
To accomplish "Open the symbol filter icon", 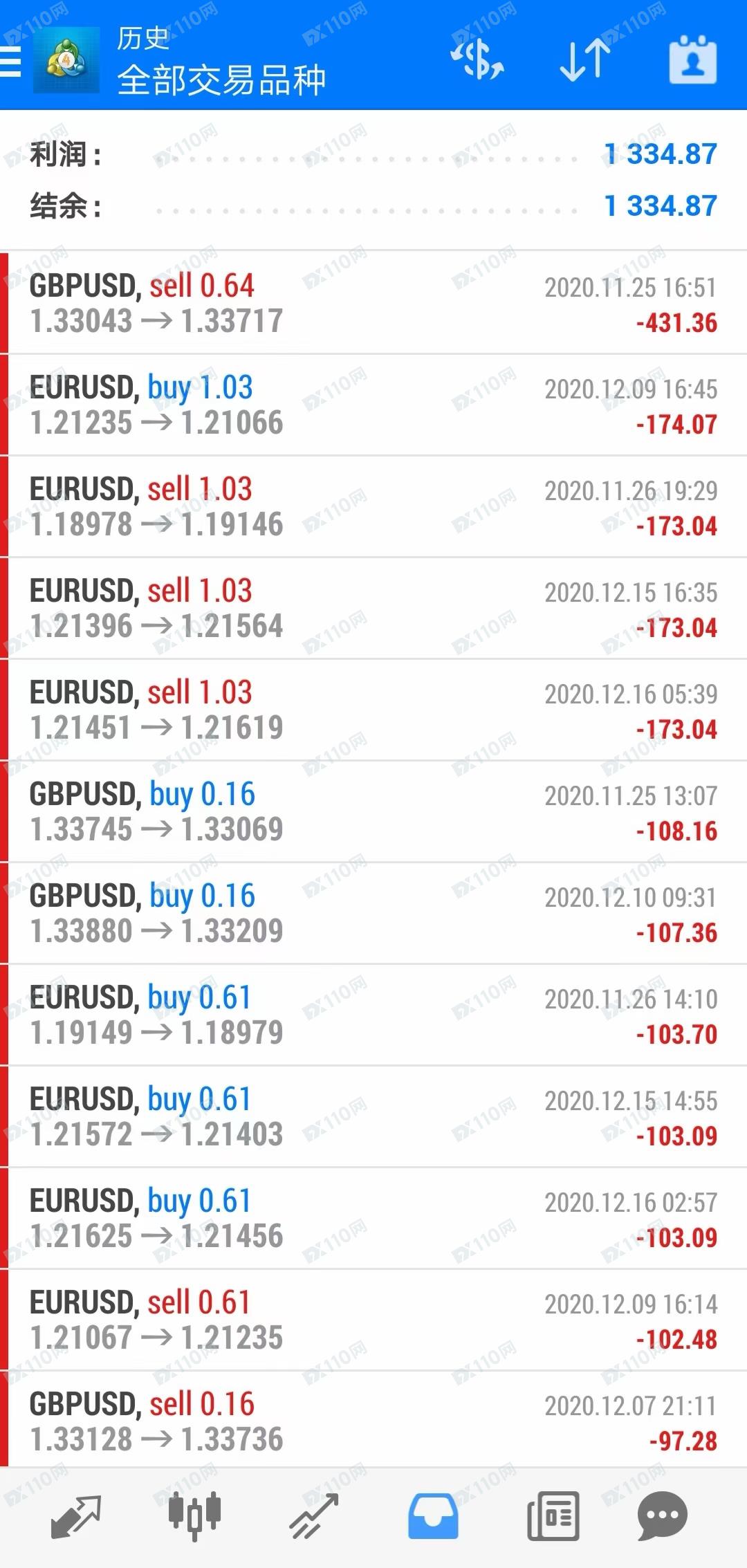I will point(477,59).
